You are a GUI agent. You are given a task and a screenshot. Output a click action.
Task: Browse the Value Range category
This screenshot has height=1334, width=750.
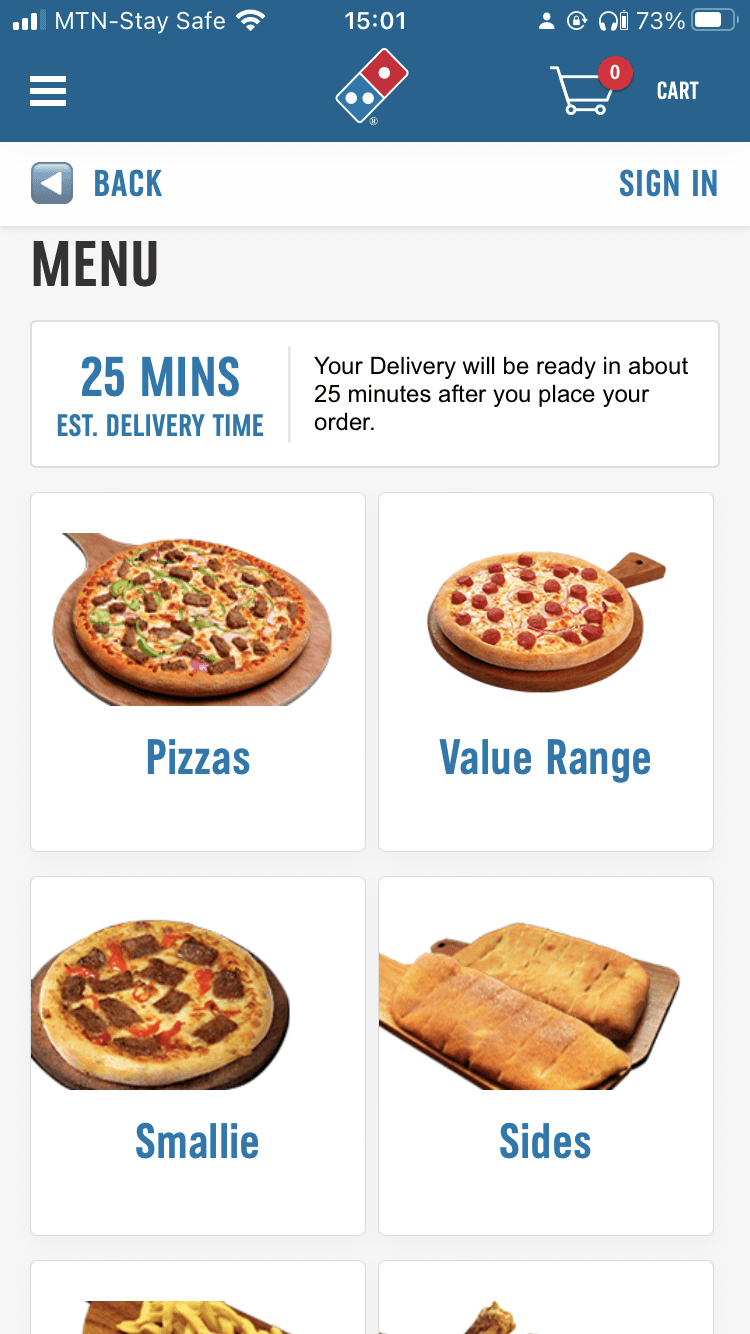coord(546,671)
